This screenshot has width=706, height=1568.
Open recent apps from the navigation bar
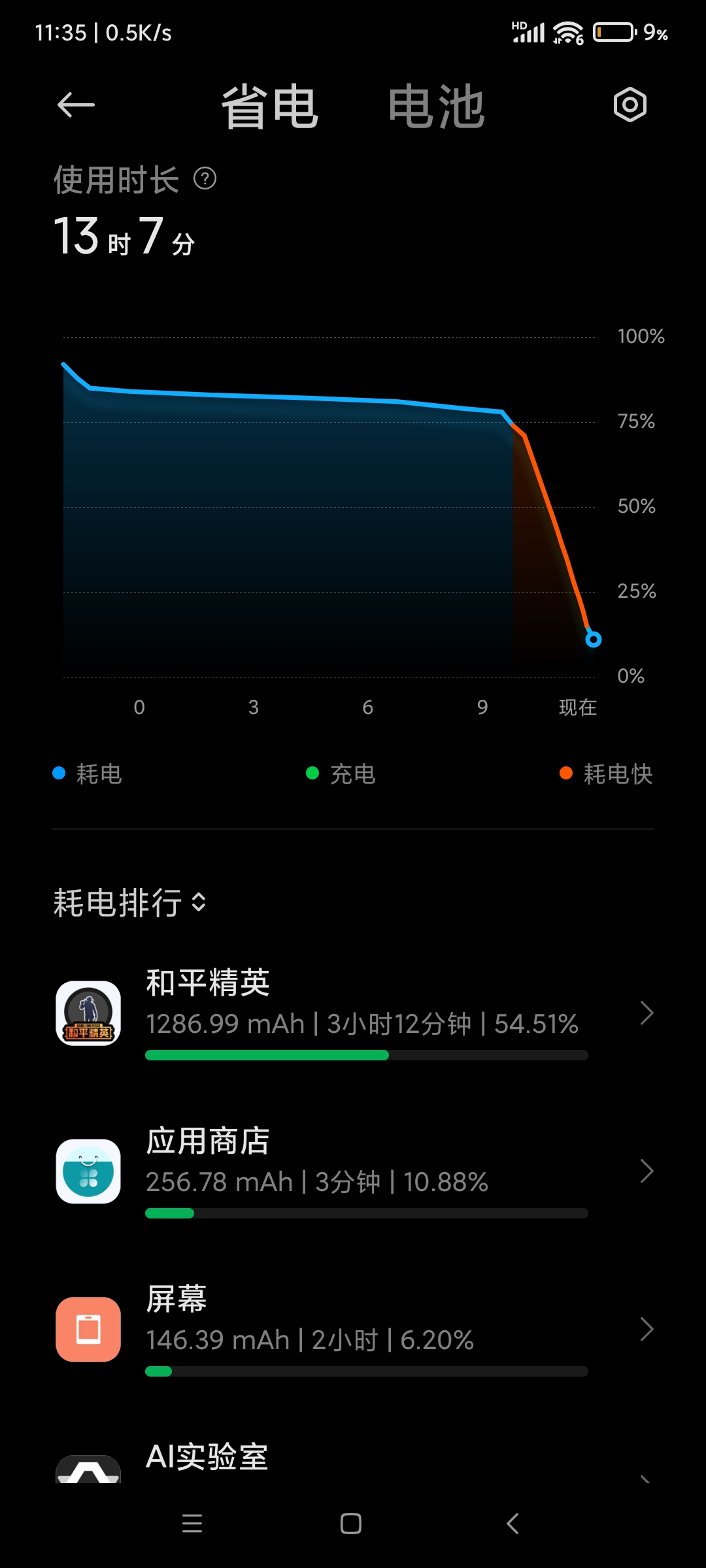[x=192, y=1524]
